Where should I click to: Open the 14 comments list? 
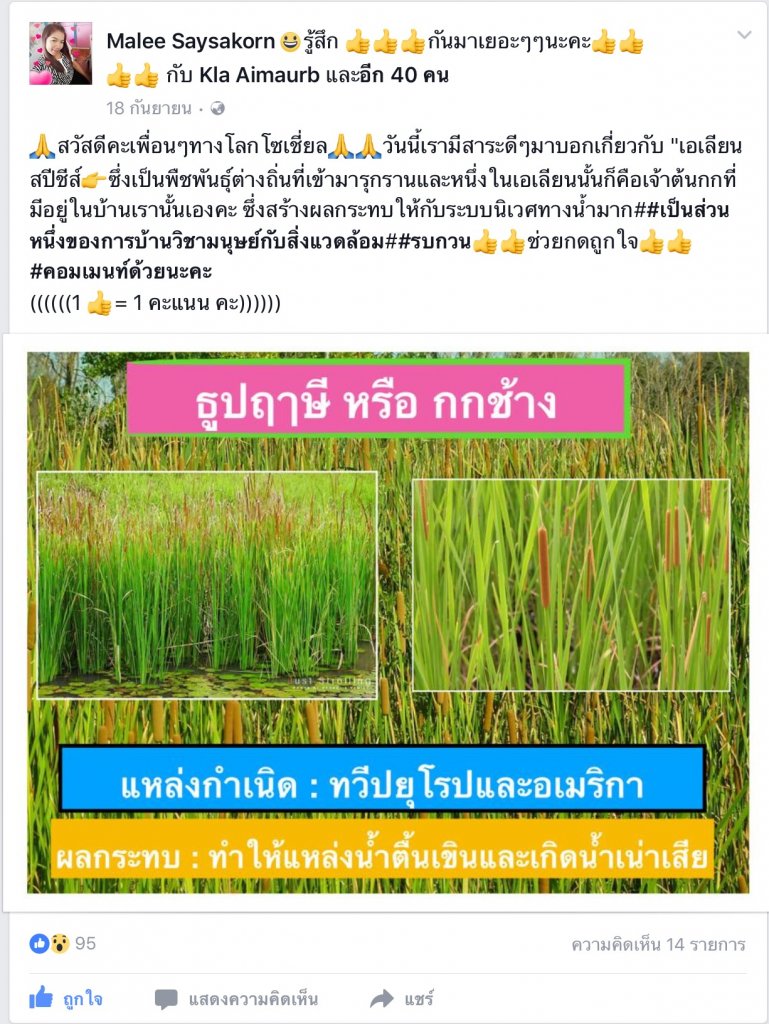[658, 944]
